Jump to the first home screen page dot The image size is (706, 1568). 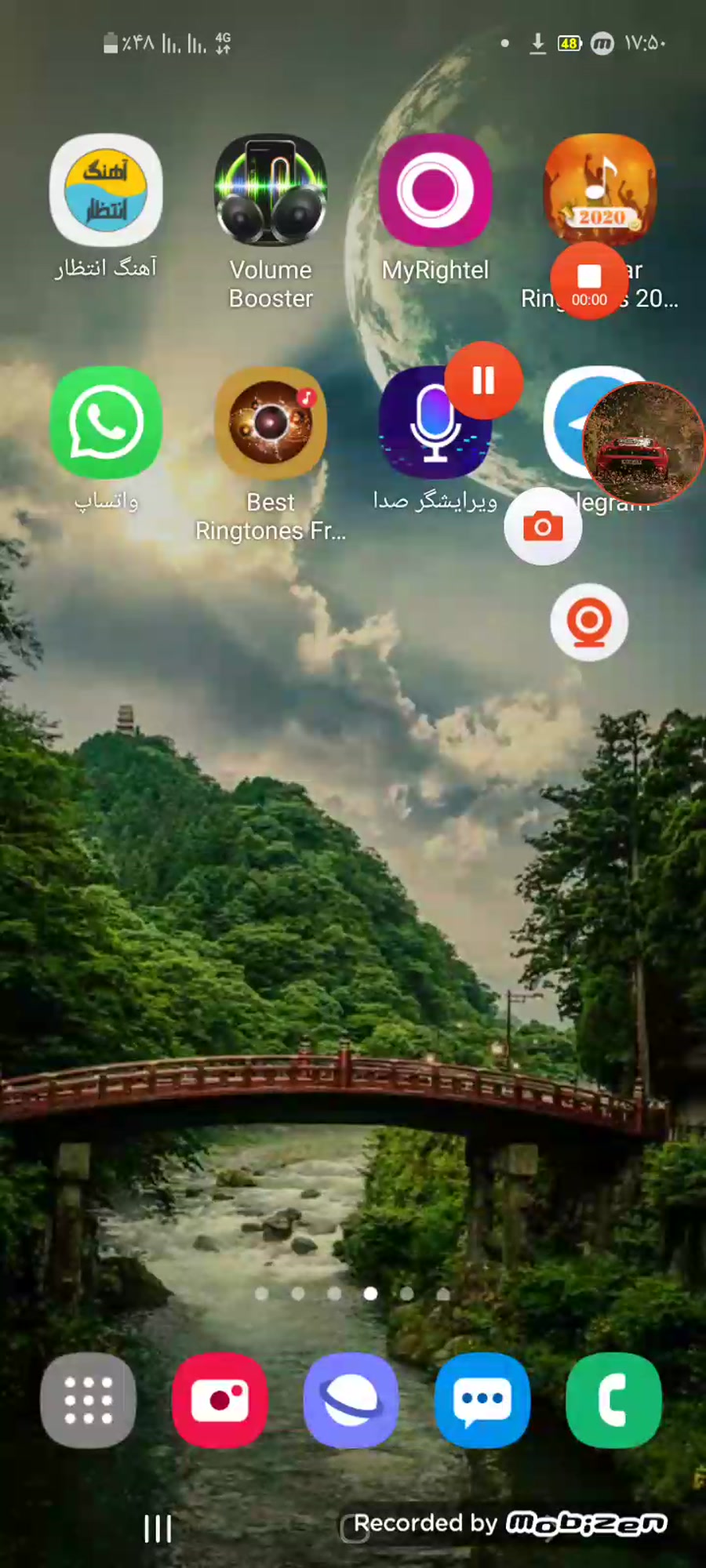coord(262,1294)
